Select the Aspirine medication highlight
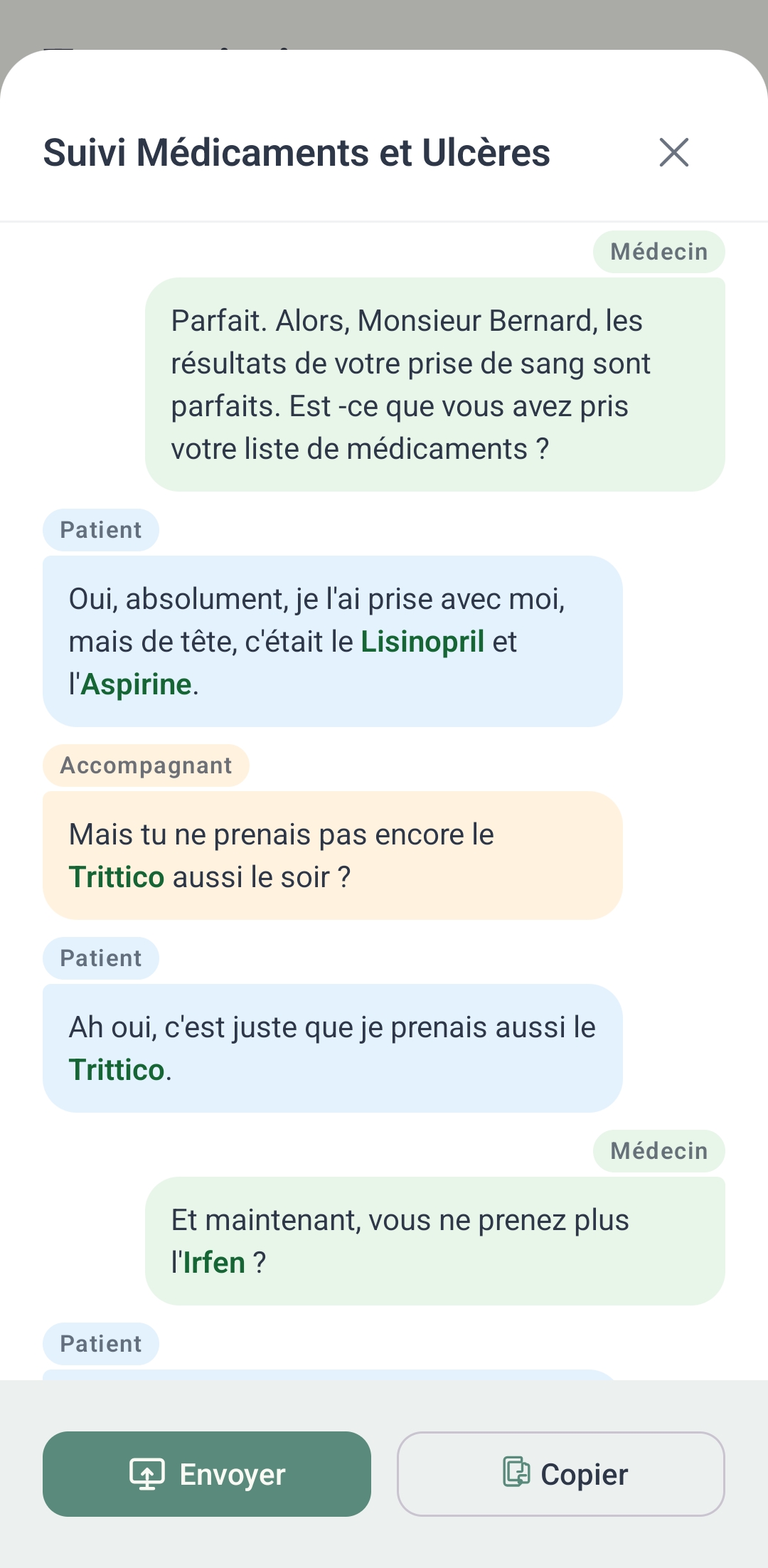Screen dimensions: 768x1568 [135, 684]
